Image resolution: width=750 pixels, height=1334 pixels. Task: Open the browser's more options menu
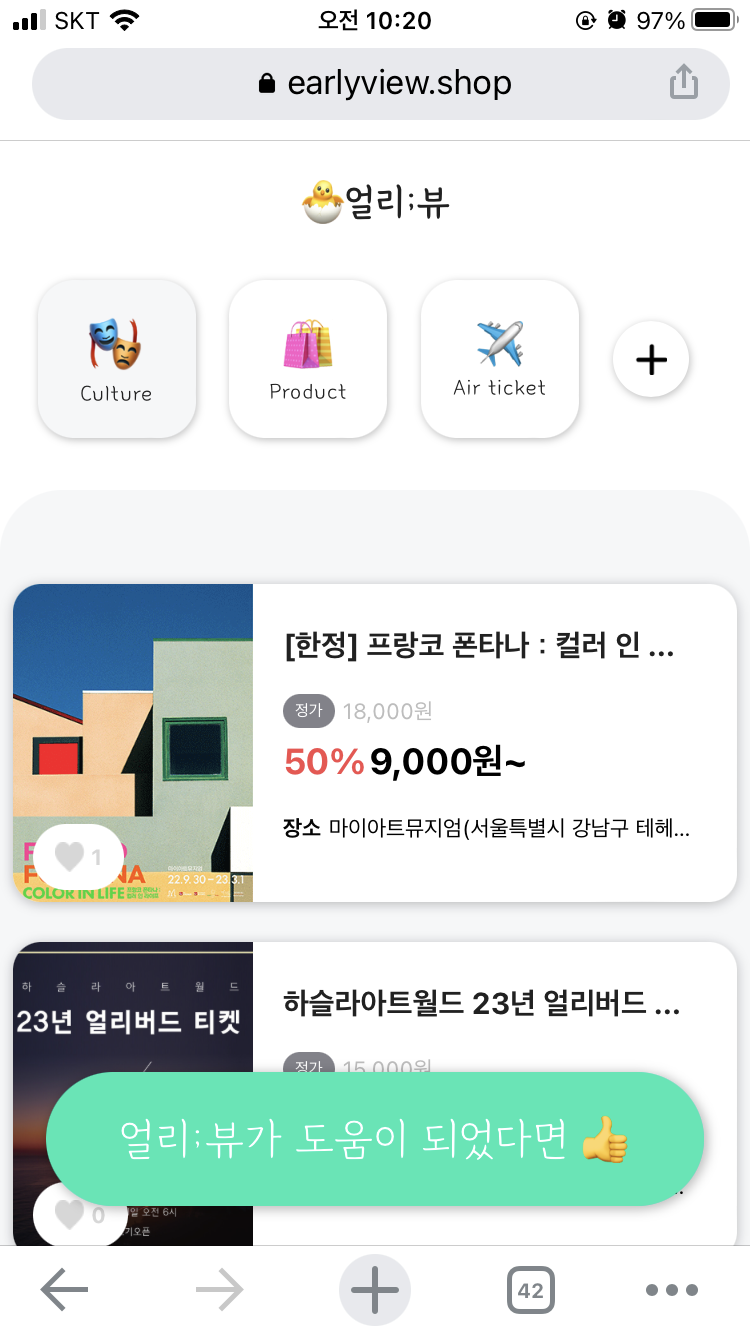click(x=672, y=1290)
